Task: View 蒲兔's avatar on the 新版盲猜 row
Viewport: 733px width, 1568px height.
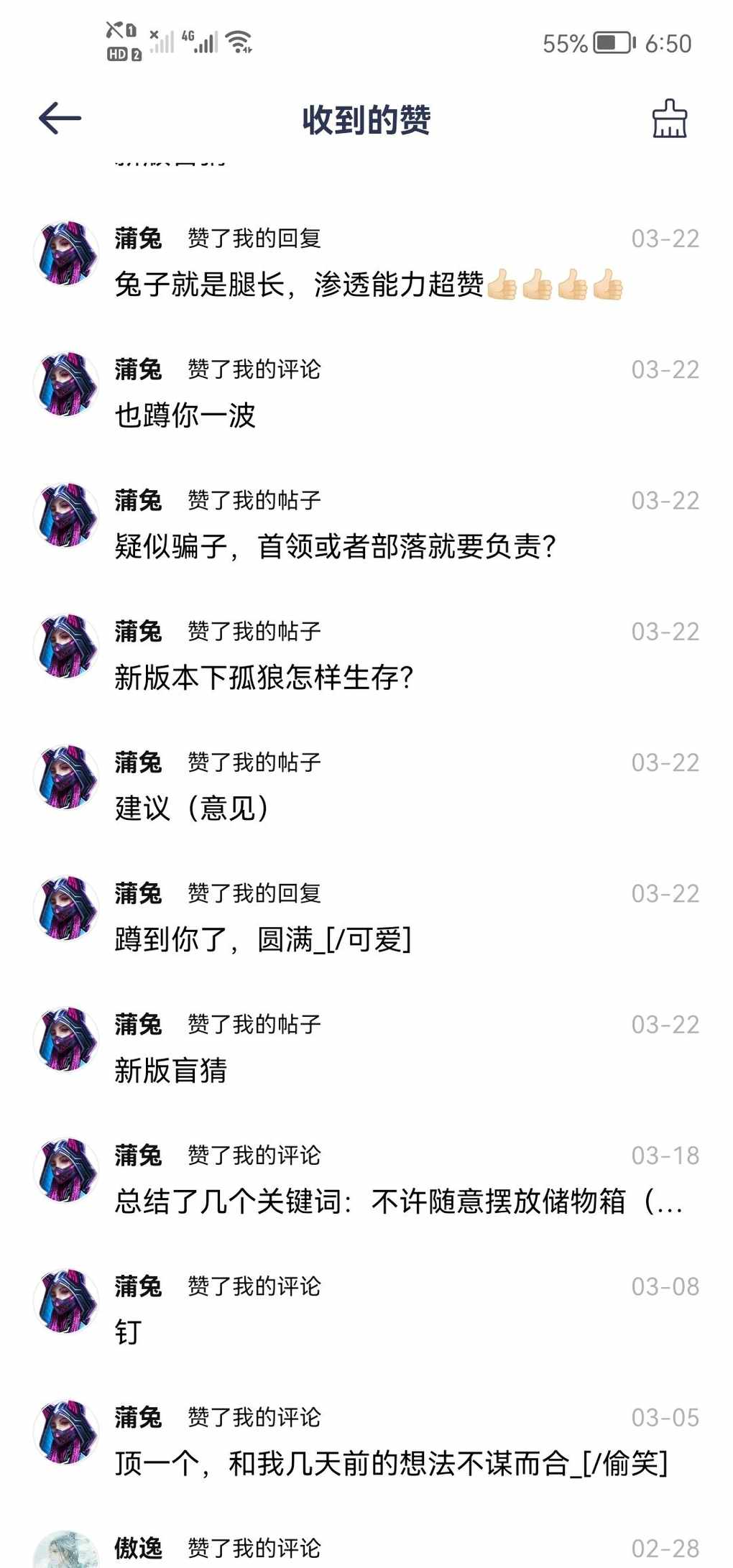Action: 65,1039
